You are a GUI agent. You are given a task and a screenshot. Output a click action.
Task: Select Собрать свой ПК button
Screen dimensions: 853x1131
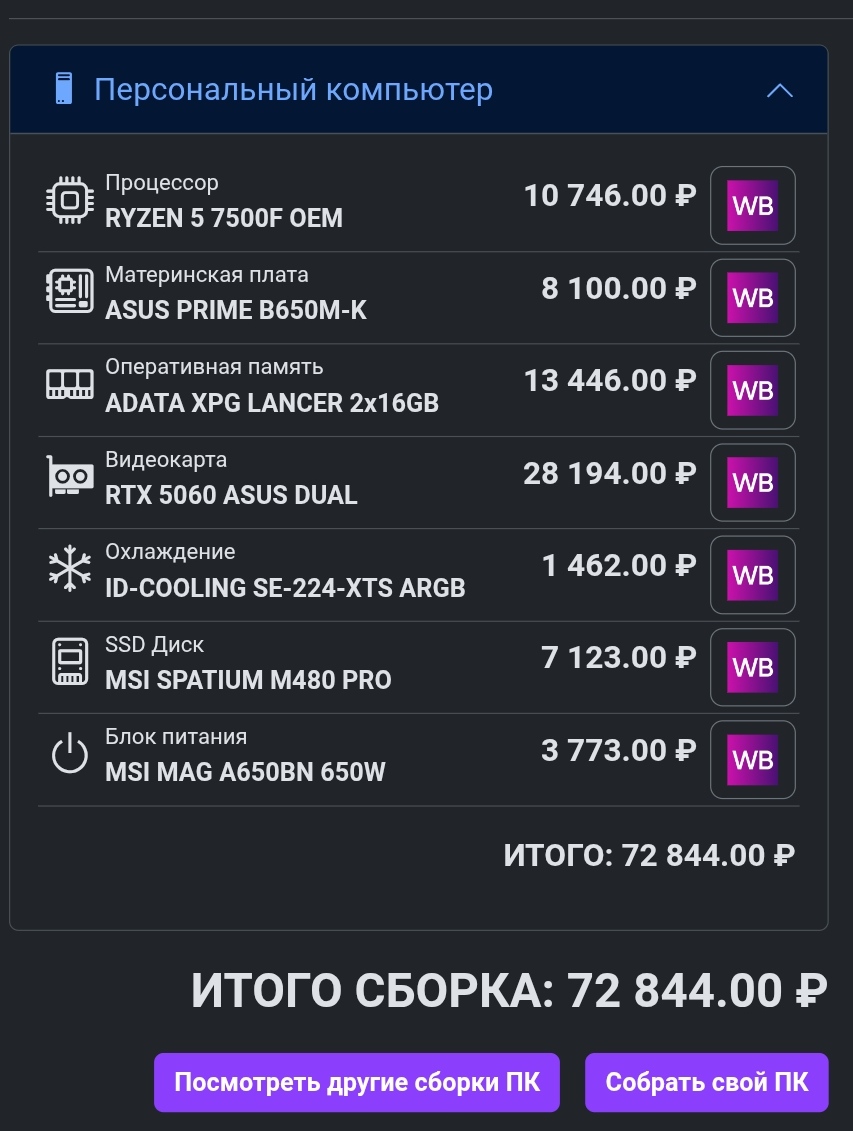[707, 1082]
